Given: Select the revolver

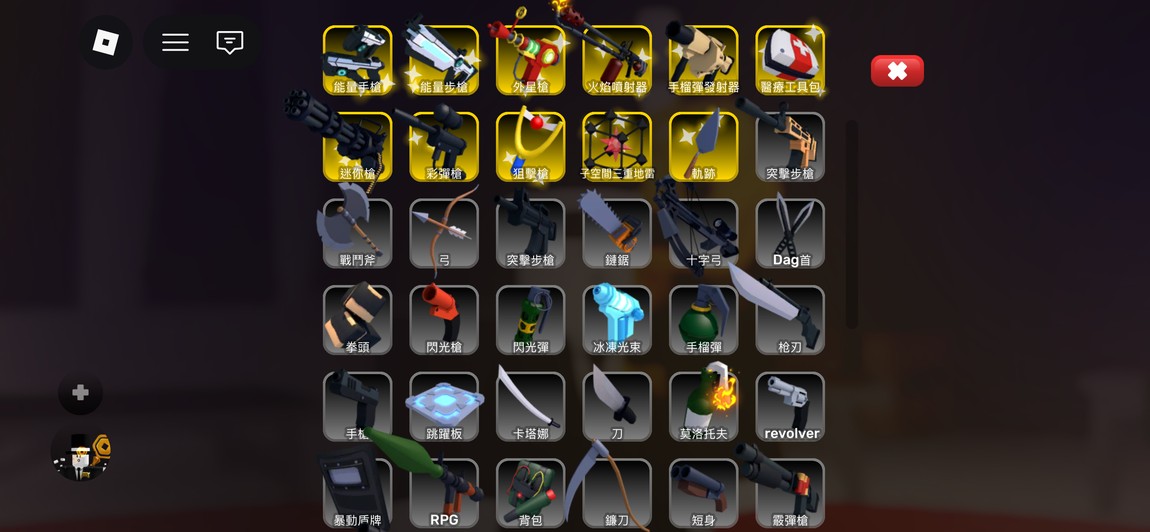Looking at the screenshot, I should [x=790, y=407].
